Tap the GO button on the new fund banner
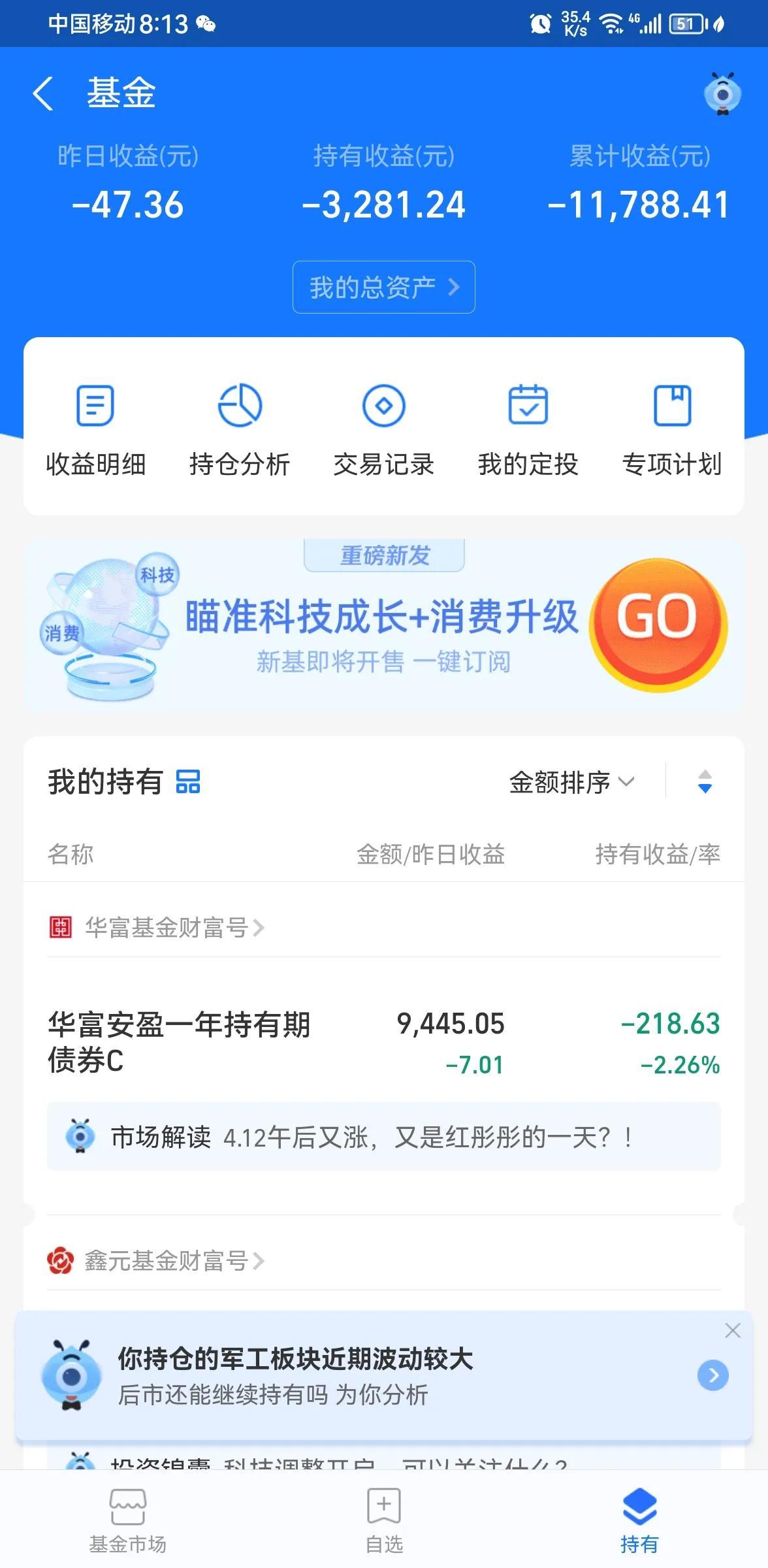The width and height of the screenshot is (768, 1568). pyautogui.click(x=658, y=618)
